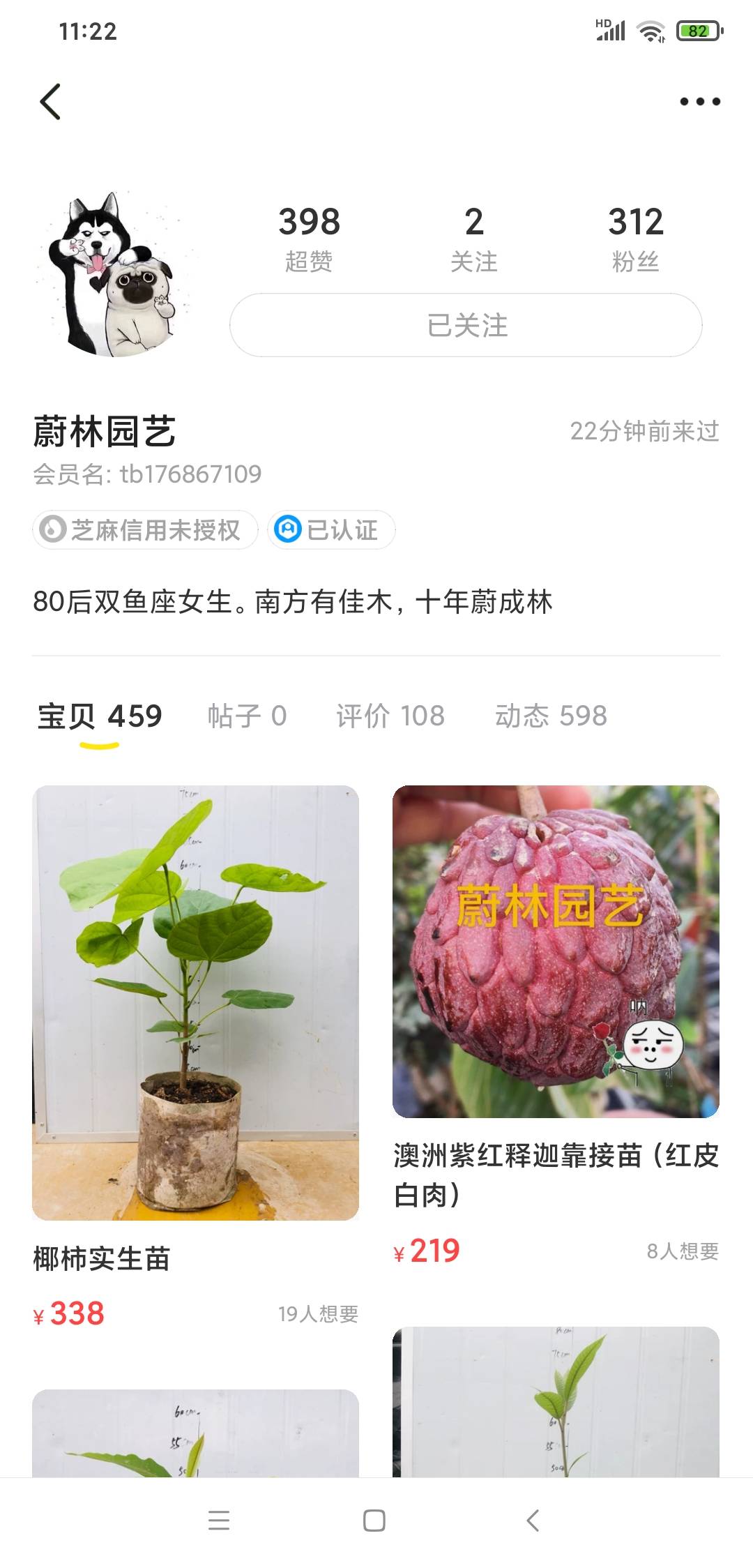This screenshot has width=753, height=1568.
Task: Open the 关注 following list
Action: click(x=474, y=239)
